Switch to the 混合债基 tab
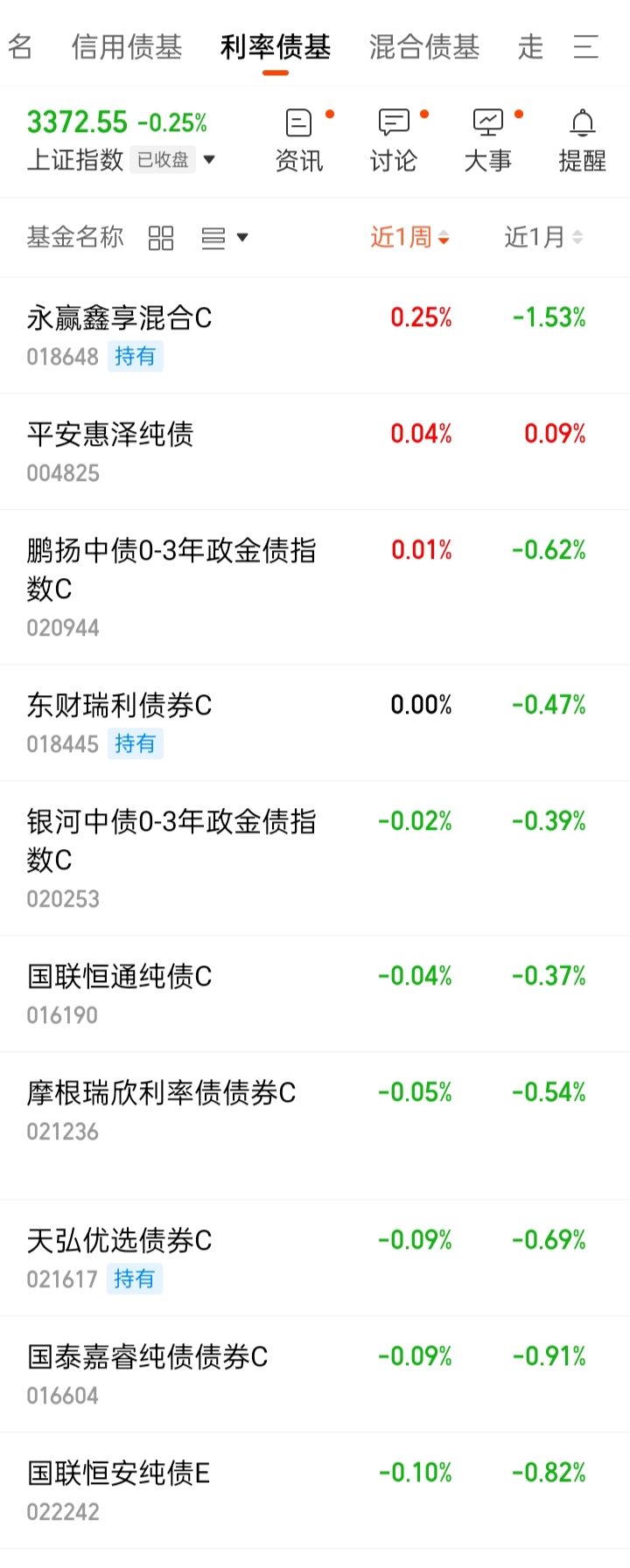630x1568 pixels. pyautogui.click(x=425, y=47)
